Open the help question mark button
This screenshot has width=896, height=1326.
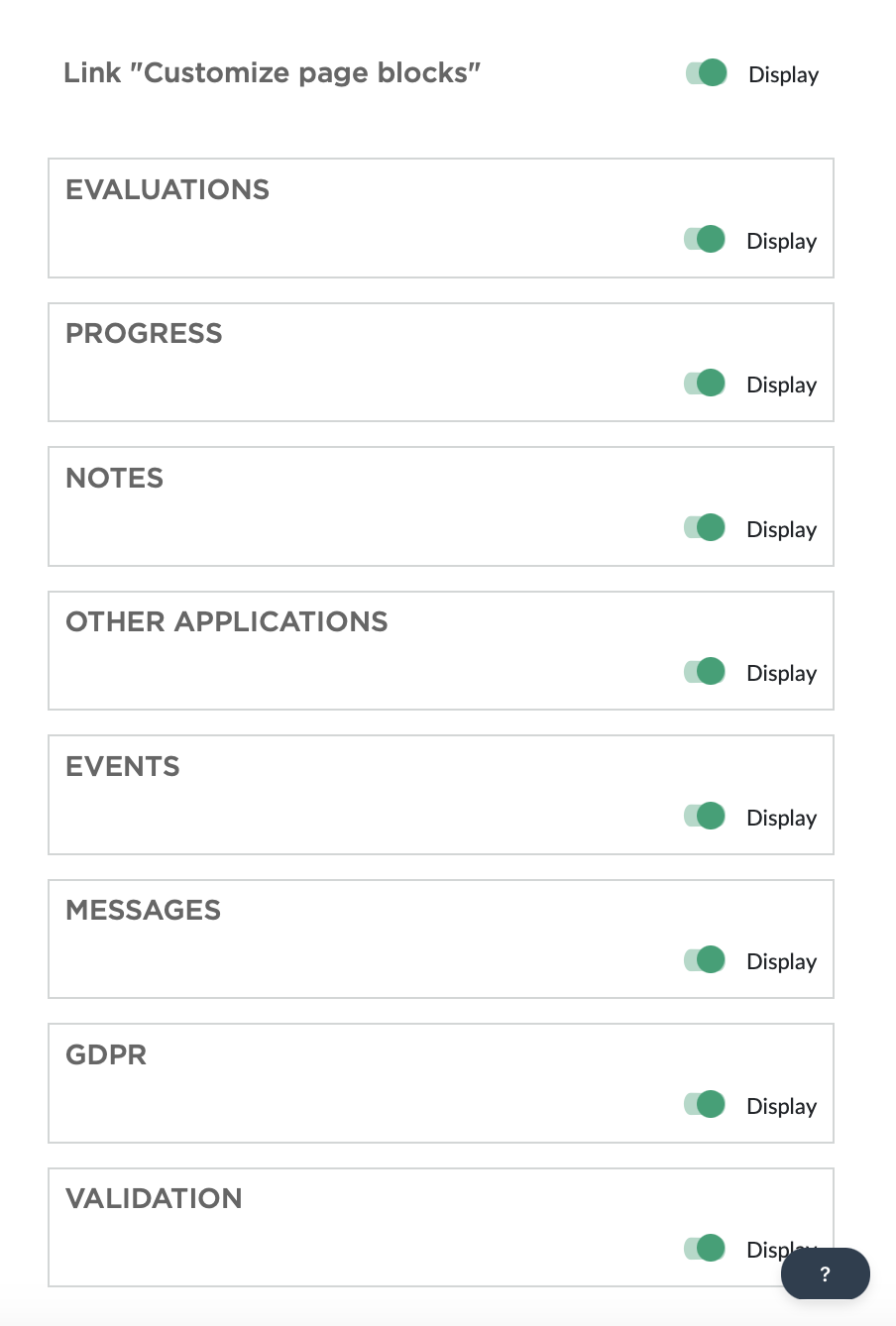click(825, 1273)
